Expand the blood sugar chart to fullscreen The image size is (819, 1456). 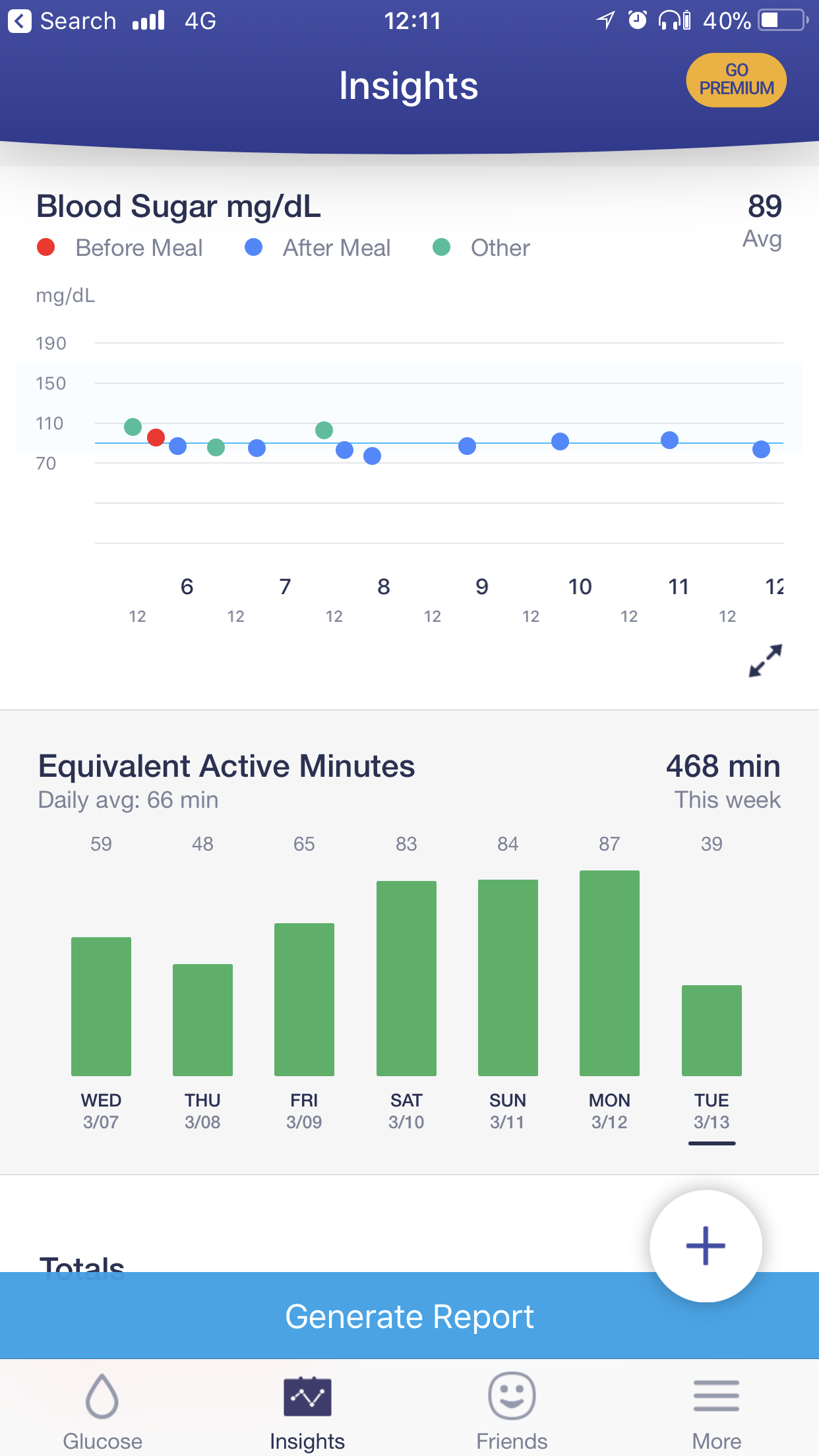(766, 660)
